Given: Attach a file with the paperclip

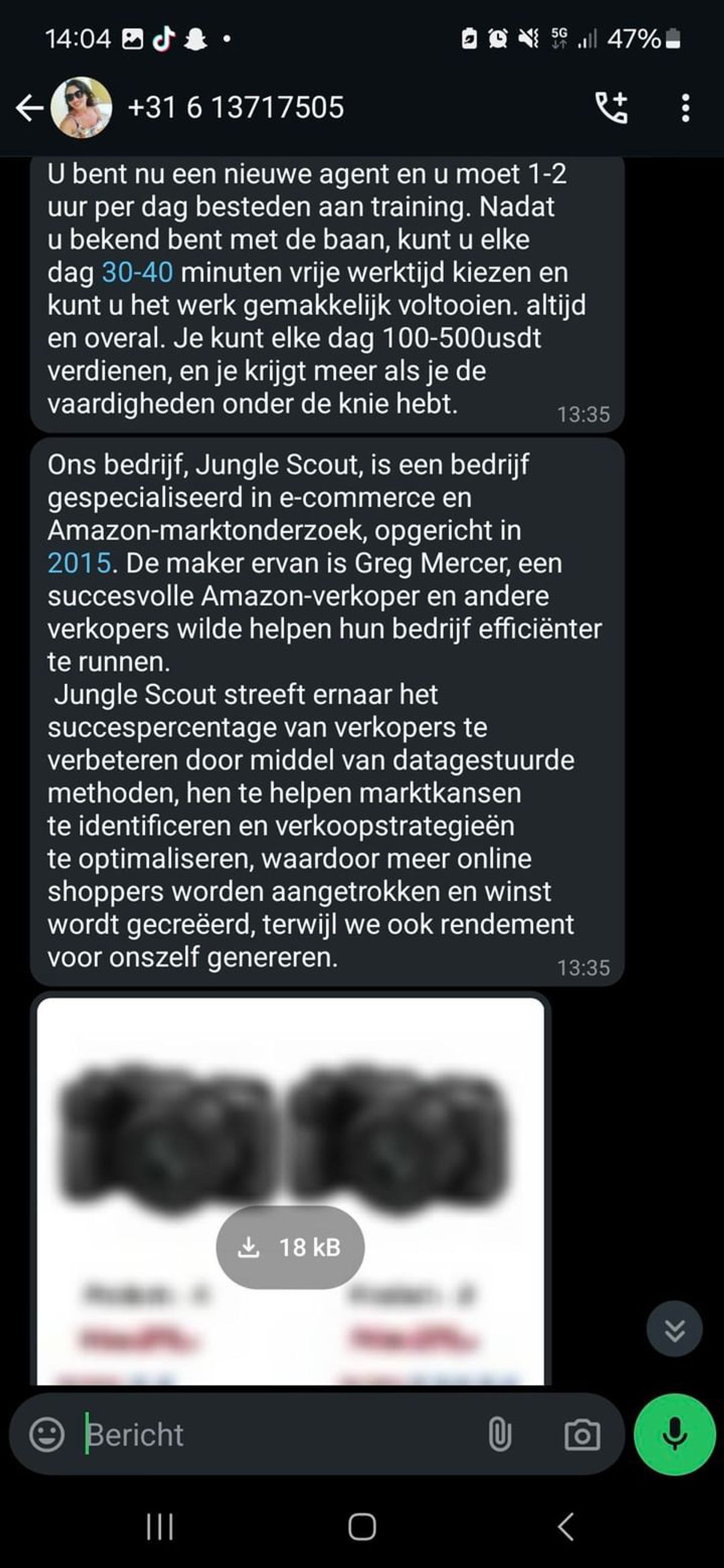Looking at the screenshot, I should pyautogui.click(x=500, y=1435).
